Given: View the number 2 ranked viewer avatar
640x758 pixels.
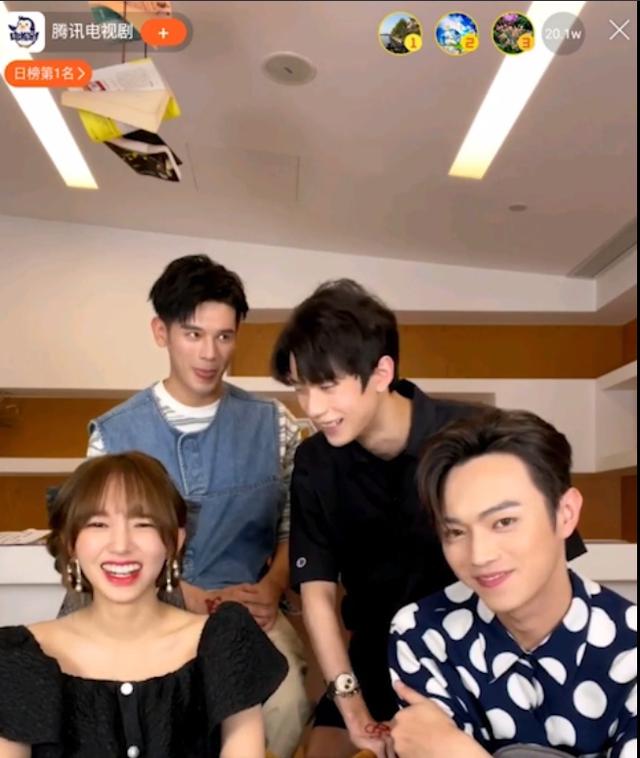Looking at the screenshot, I should click(x=456, y=33).
